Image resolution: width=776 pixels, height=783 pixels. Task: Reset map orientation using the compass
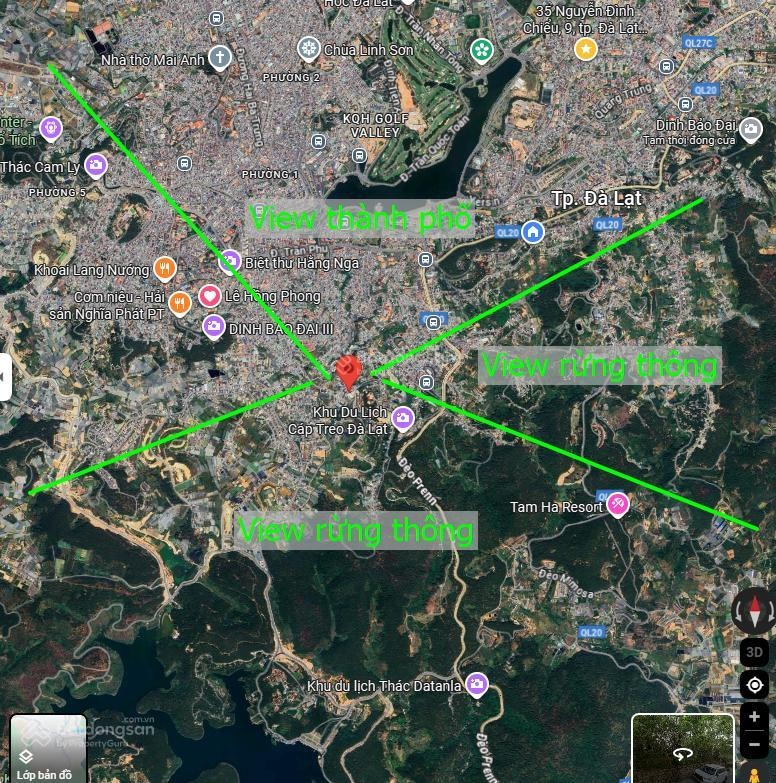click(754, 609)
